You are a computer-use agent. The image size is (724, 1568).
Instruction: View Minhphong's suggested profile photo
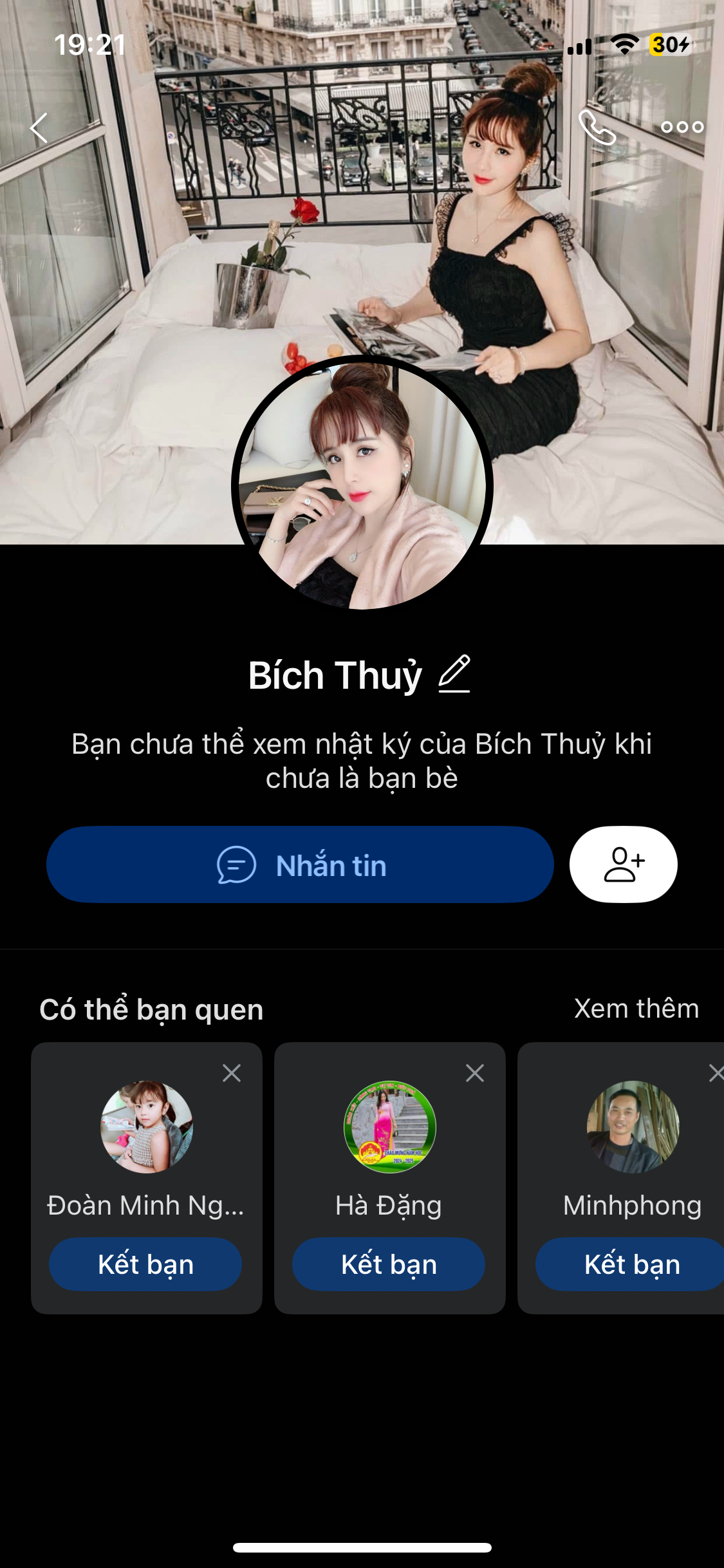tap(633, 1126)
